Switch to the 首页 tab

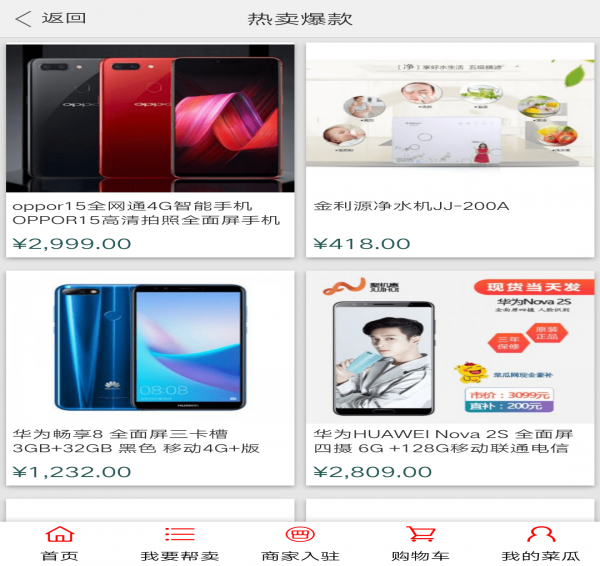click(x=59, y=543)
